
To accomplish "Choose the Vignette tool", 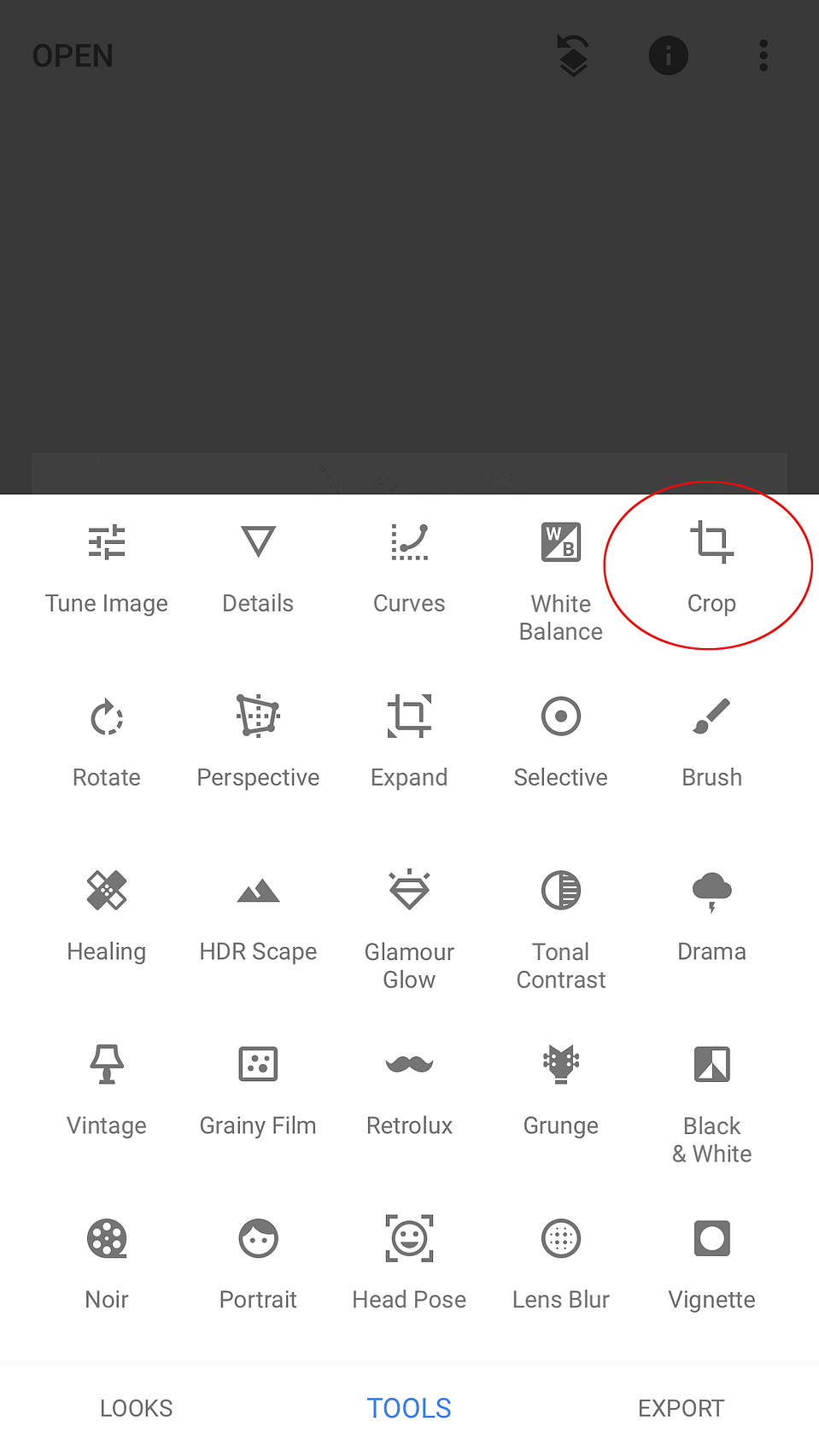I will point(711,1261).
